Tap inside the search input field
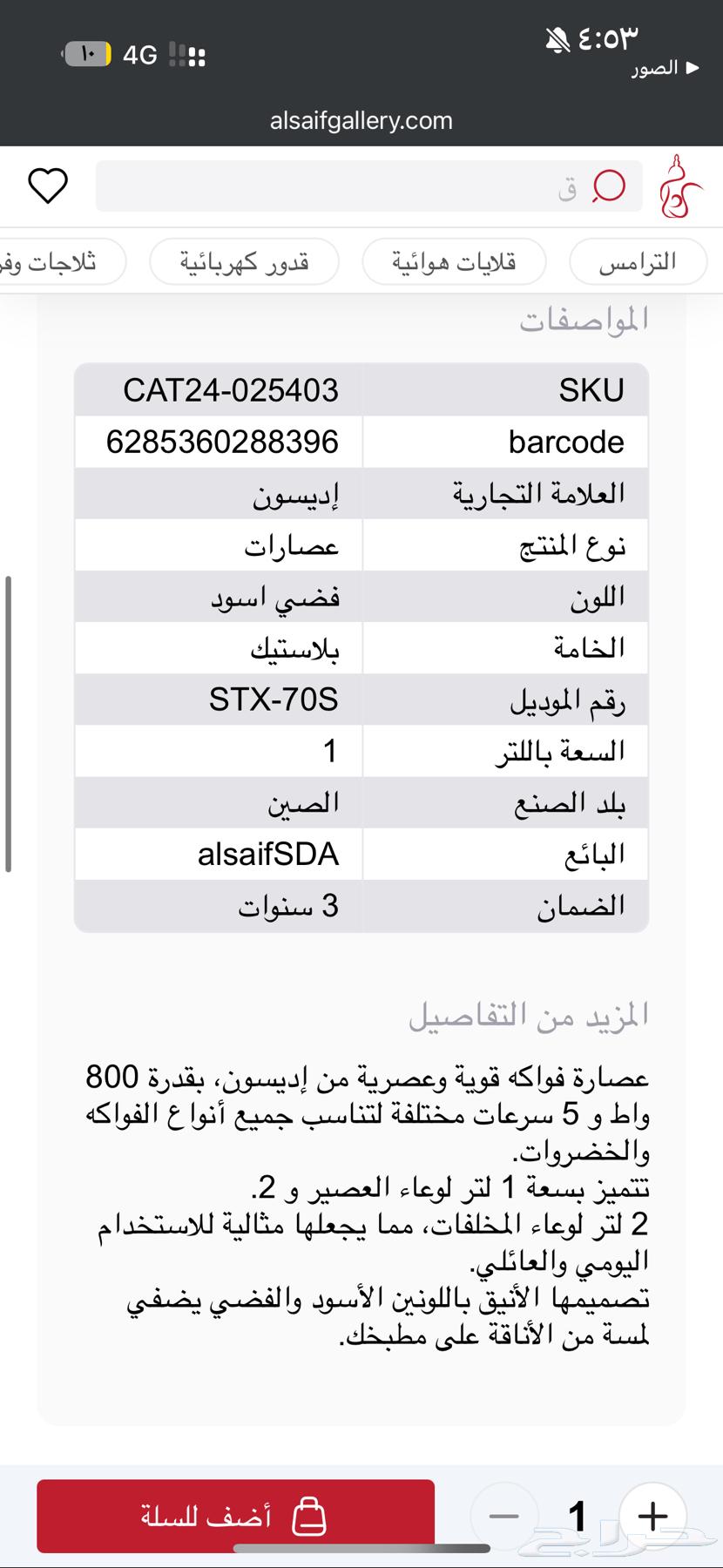Viewport: 723px width, 1568px height. click(348, 186)
